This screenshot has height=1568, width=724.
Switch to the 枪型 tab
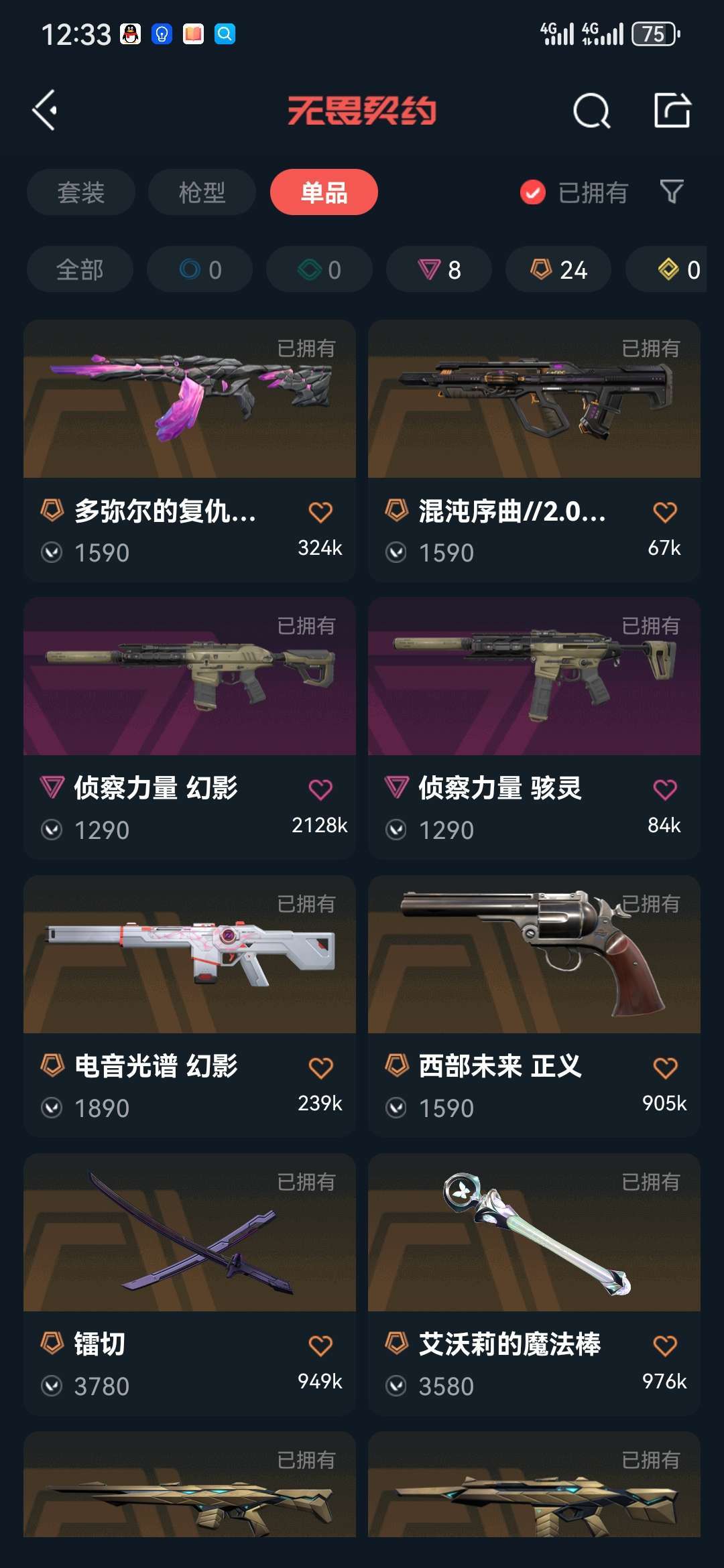coord(202,193)
